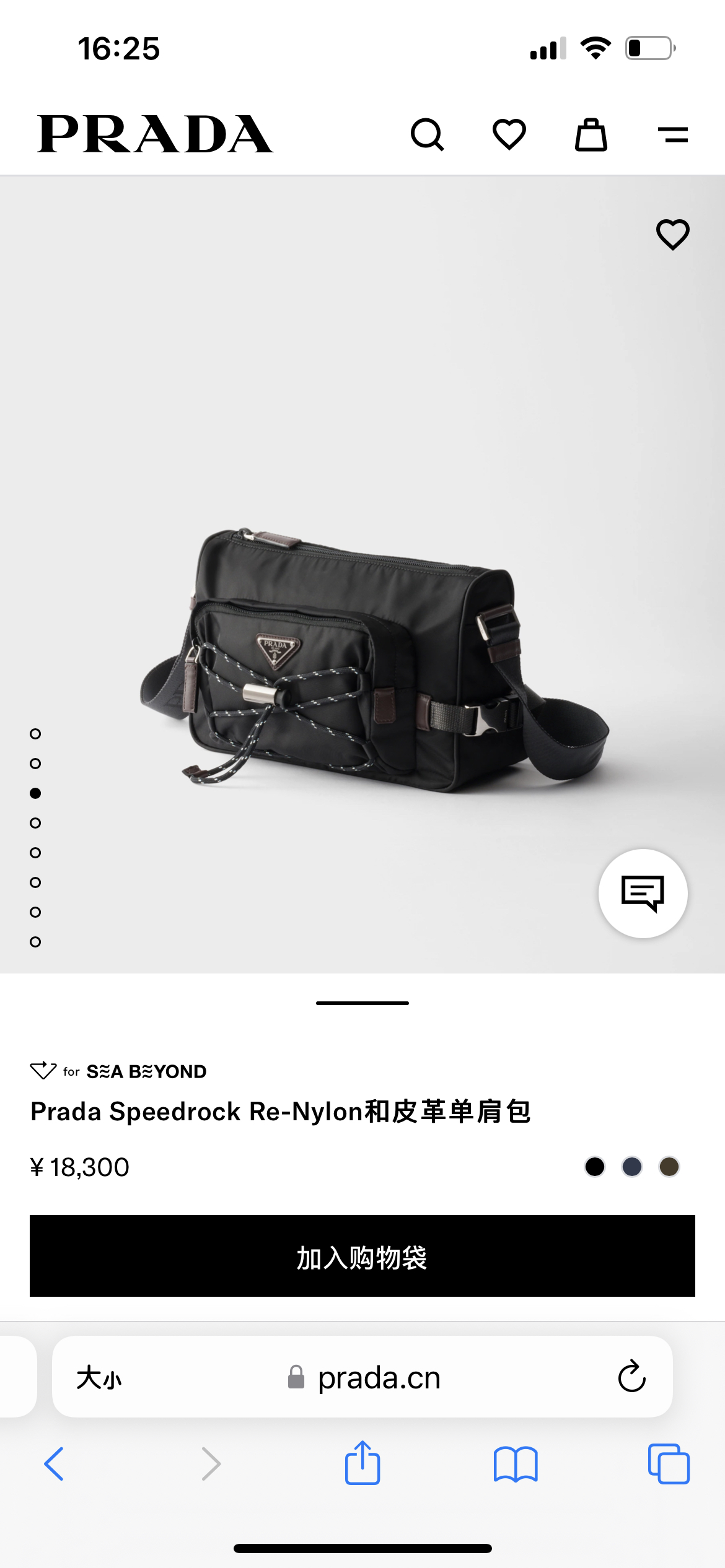Open Safari bookmarks
Image resolution: width=725 pixels, height=1568 pixels.
516,1464
